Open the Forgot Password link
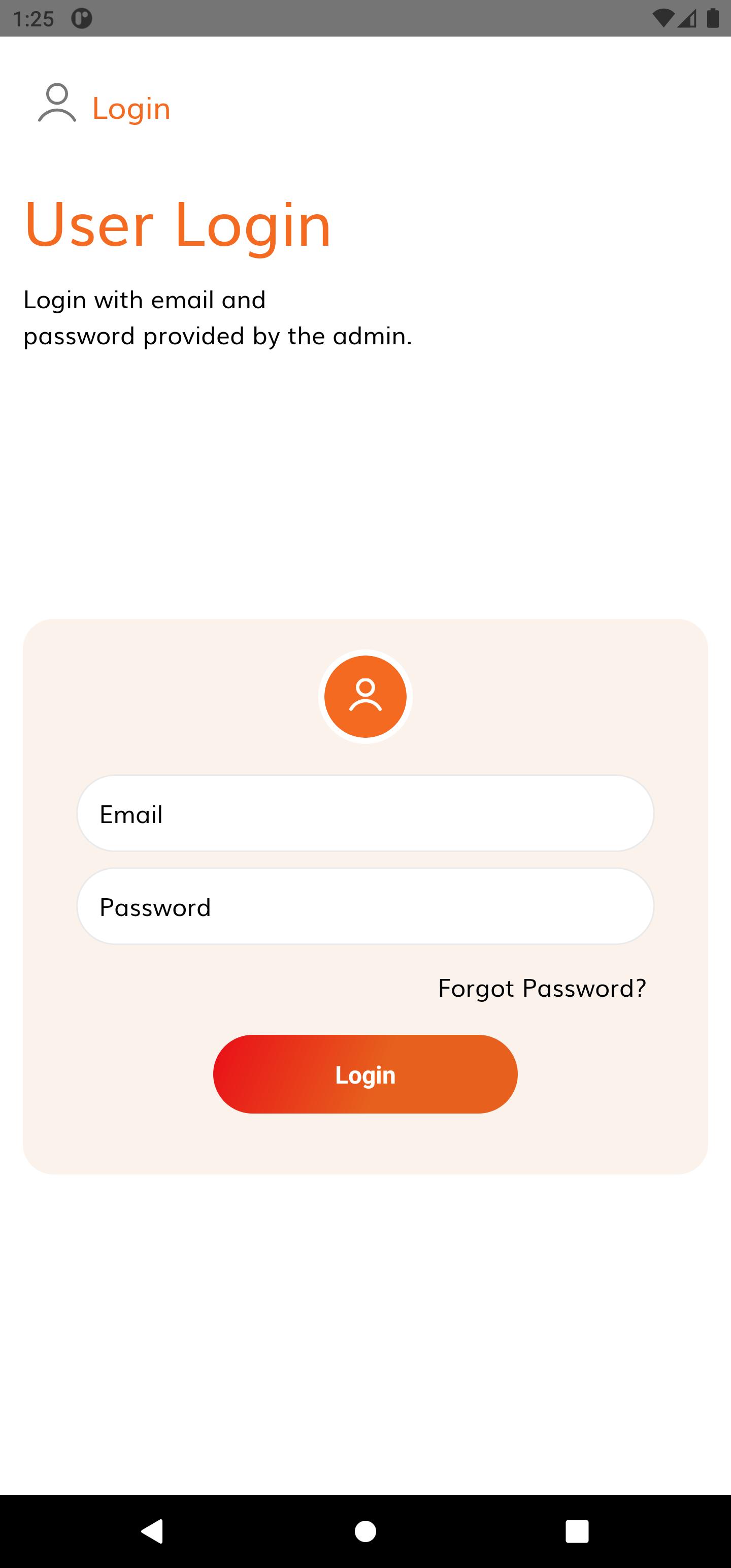 [x=542, y=989]
